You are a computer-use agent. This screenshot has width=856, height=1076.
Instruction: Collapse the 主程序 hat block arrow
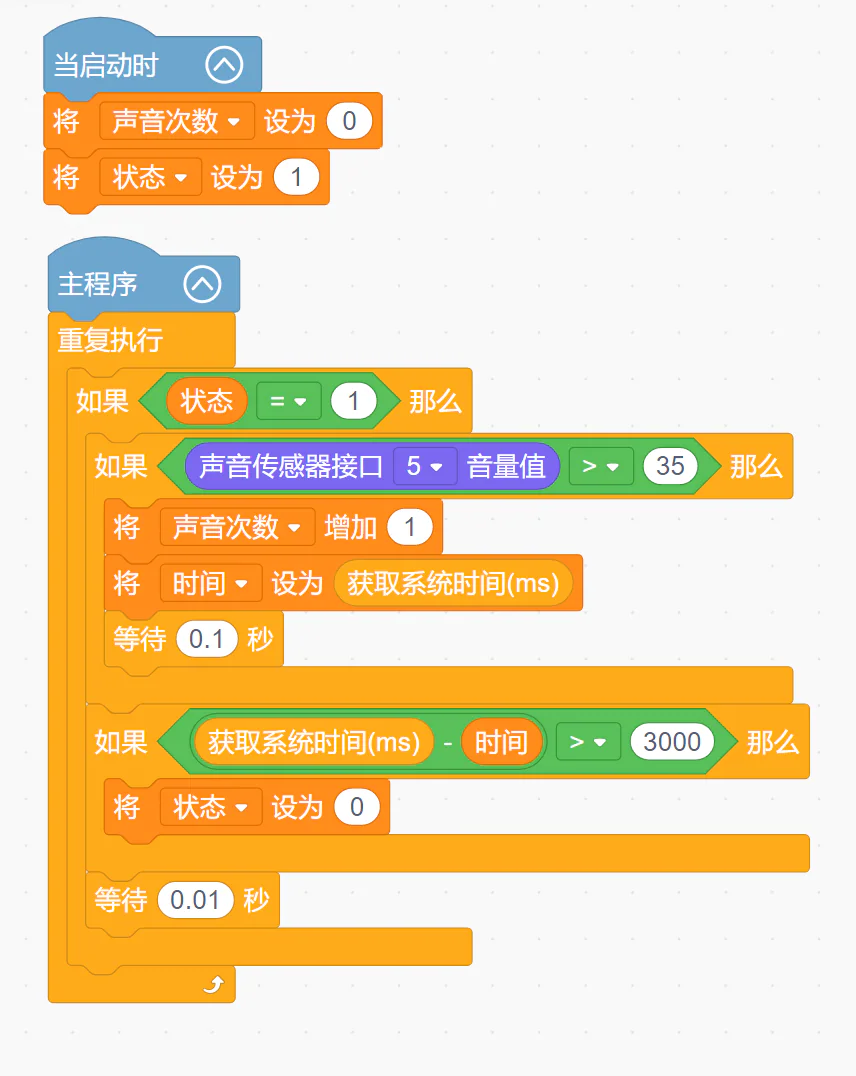pos(203,284)
